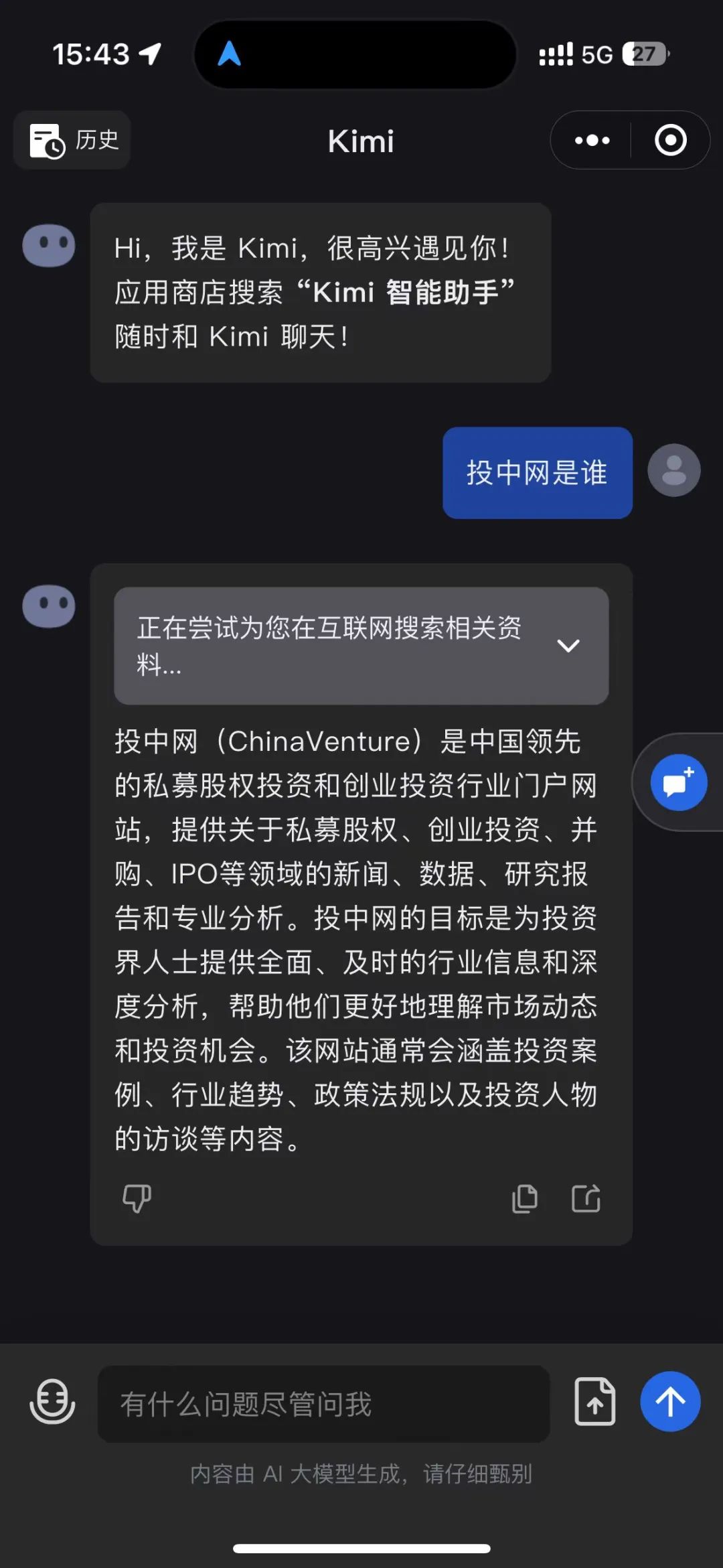
Task: Share Kimi's response via the share icon
Action: (x=585, y=1199)
